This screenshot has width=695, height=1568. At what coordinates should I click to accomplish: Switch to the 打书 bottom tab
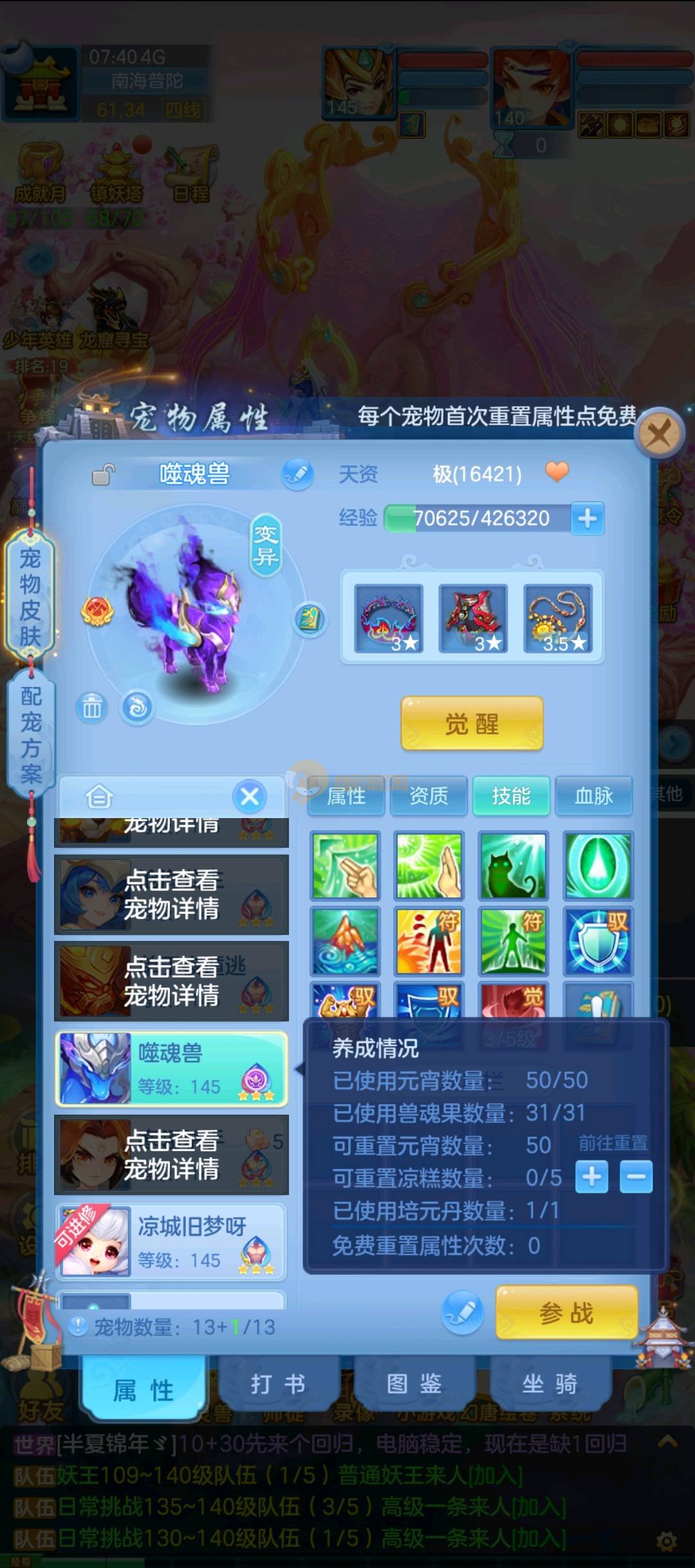tap(278, 1383)
